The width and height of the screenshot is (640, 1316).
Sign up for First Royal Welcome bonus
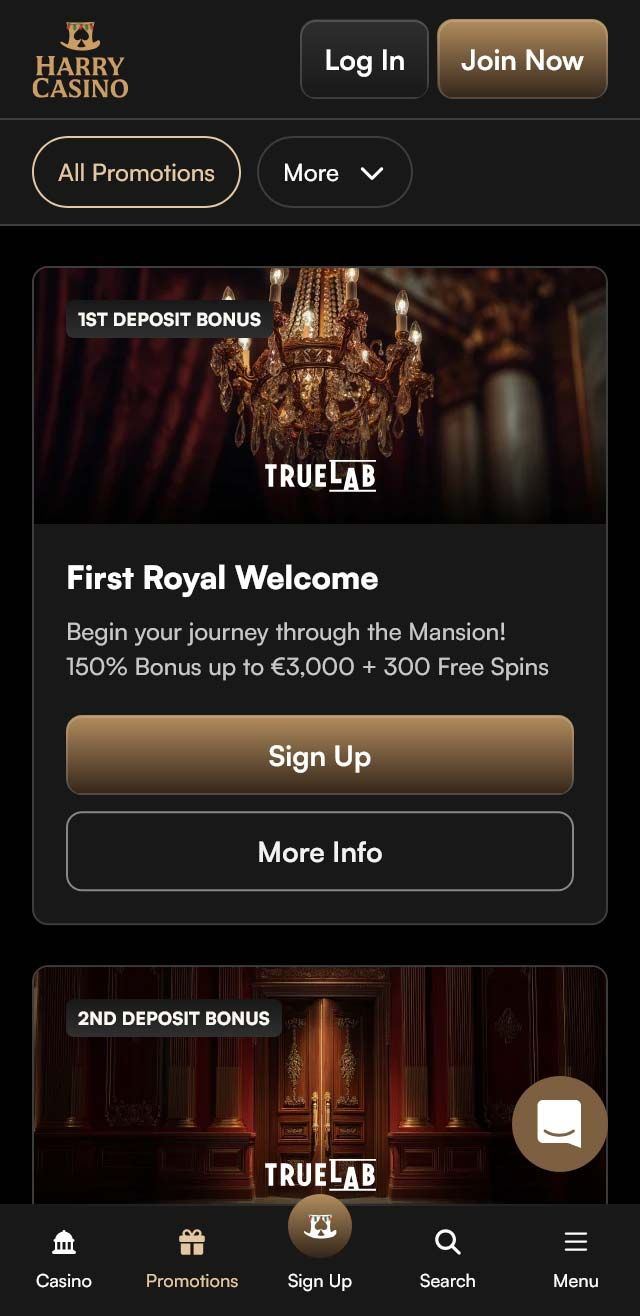320,755
